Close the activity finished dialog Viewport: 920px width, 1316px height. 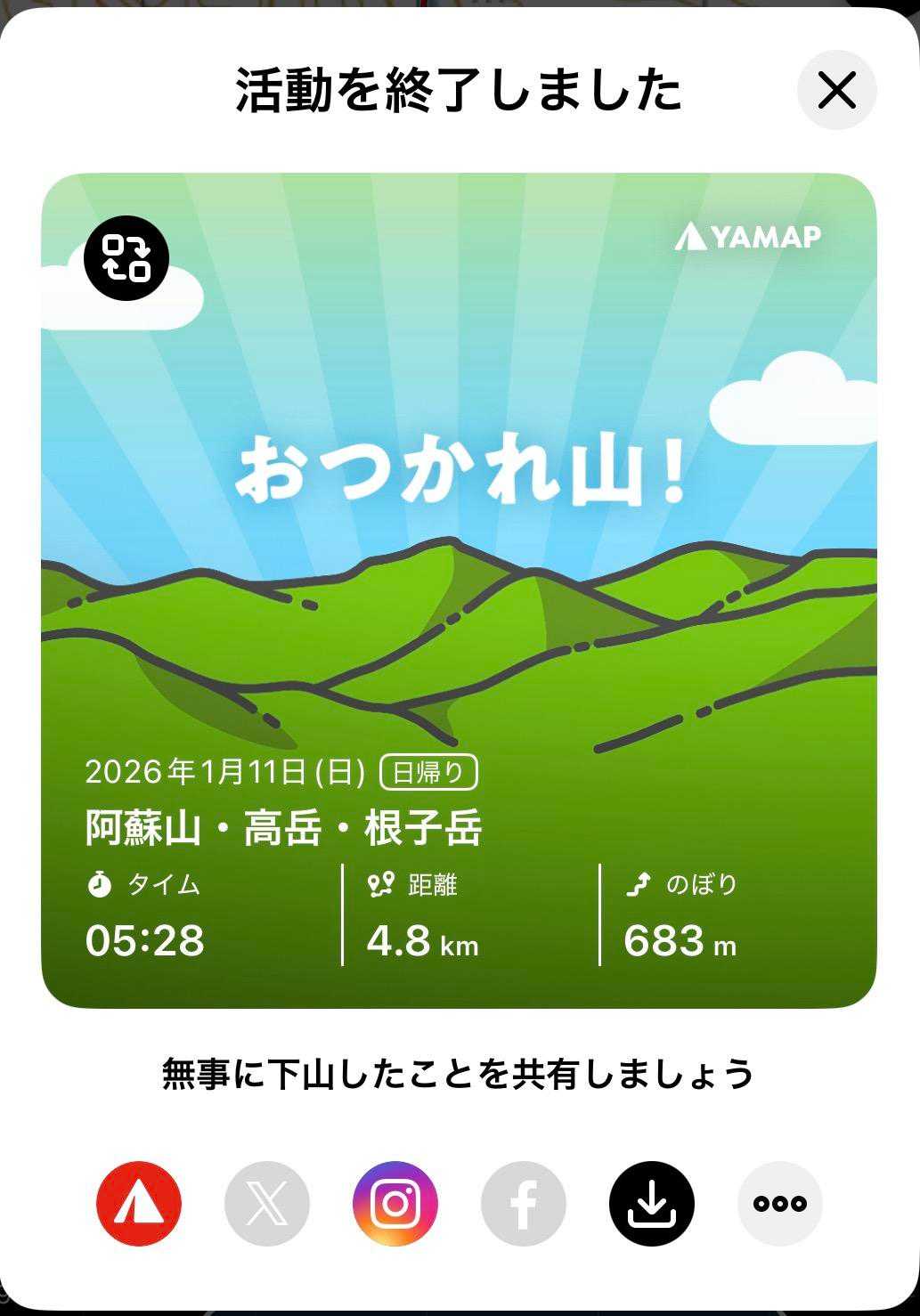point(836,90)
